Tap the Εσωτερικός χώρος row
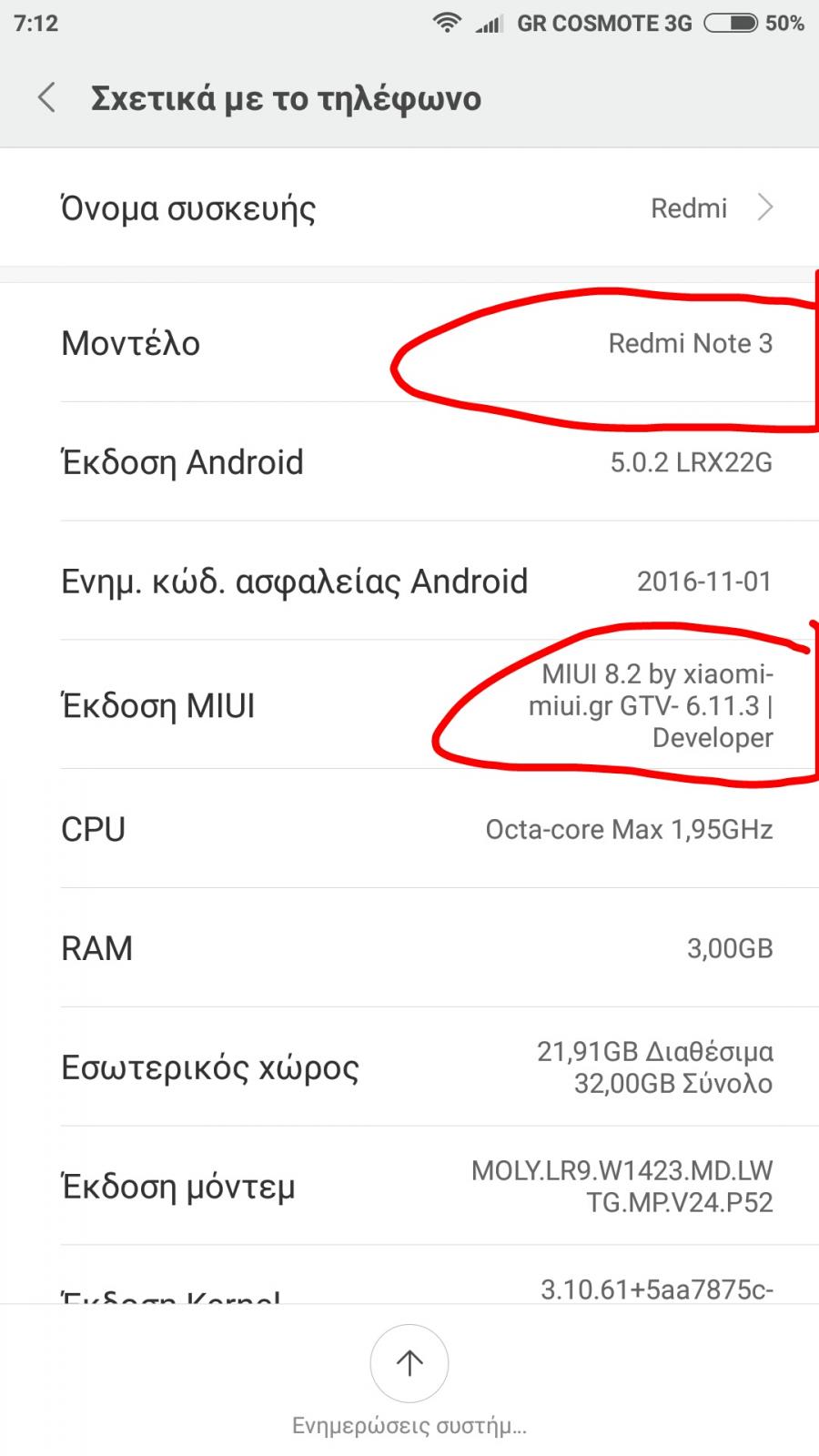Viewport: 819px width, 1456px height. [409, 1067]
